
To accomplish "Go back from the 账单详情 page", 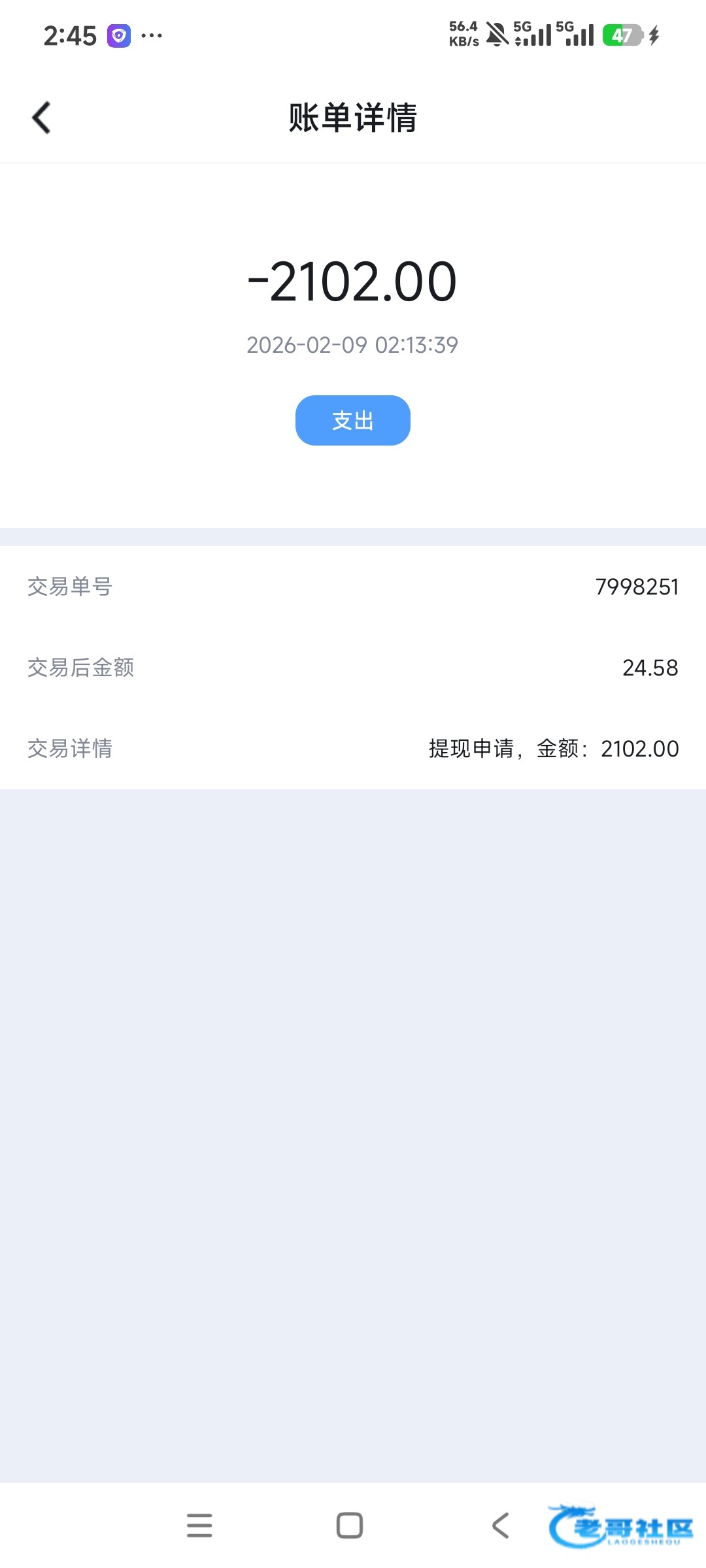I will click(x=41, y=118).
